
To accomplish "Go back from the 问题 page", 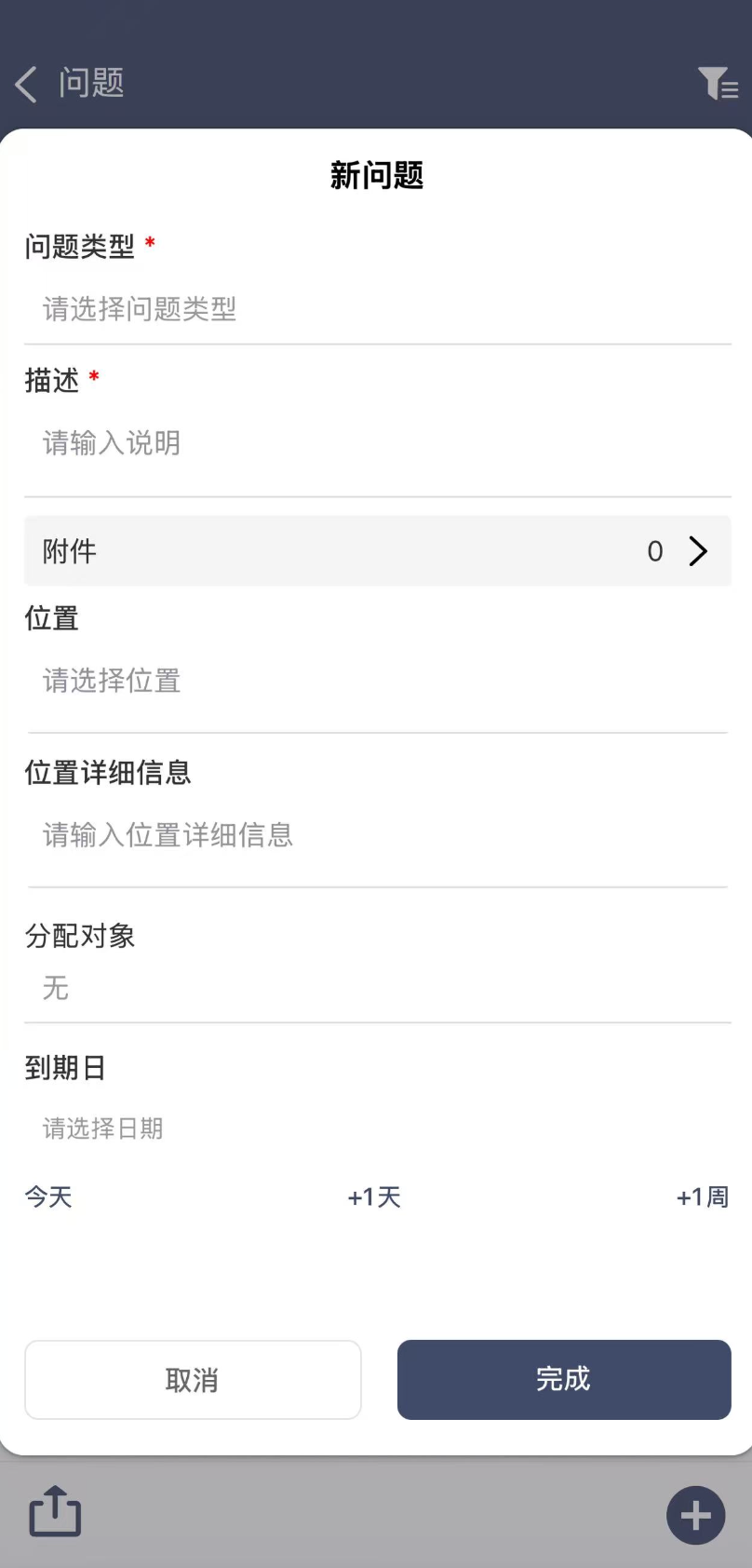I will point(28,84).
